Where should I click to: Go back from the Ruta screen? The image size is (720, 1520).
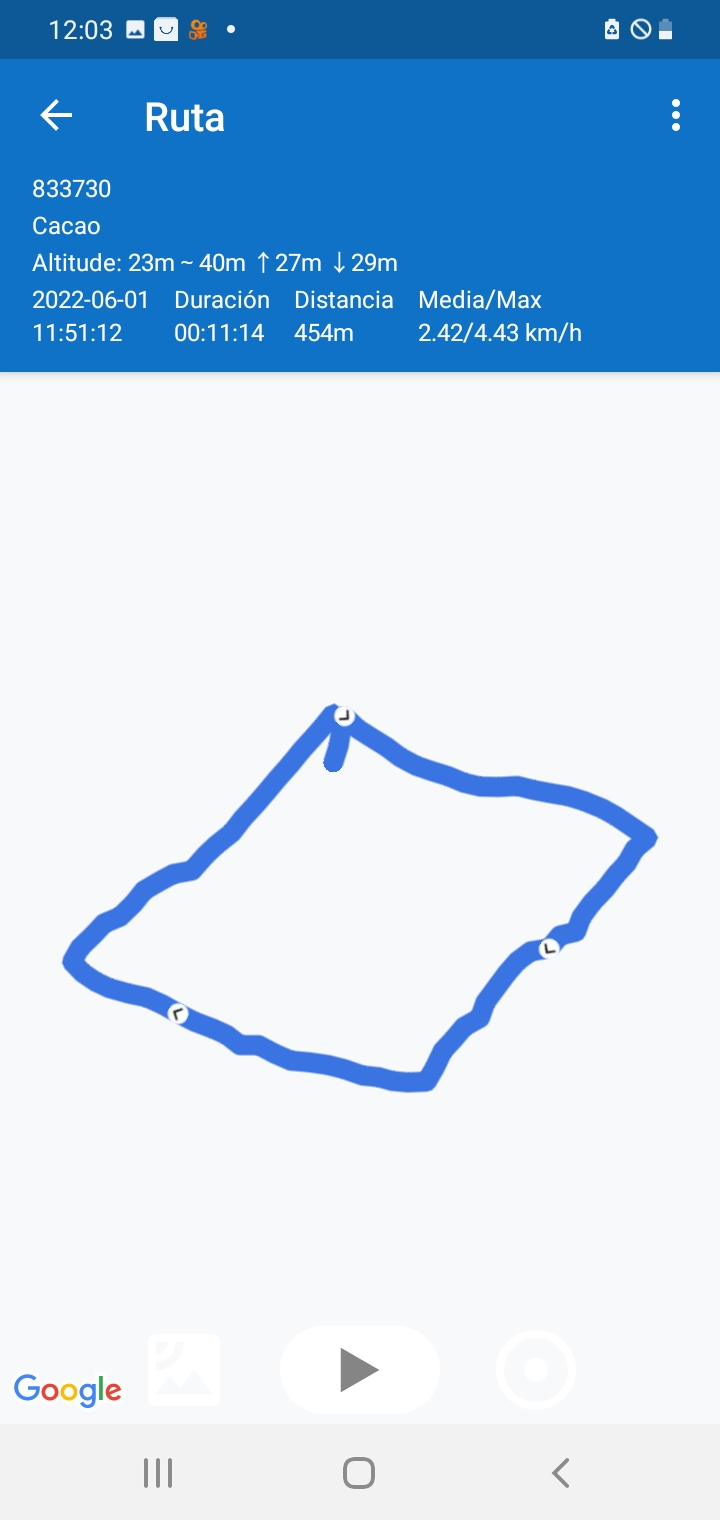point(56,116)
